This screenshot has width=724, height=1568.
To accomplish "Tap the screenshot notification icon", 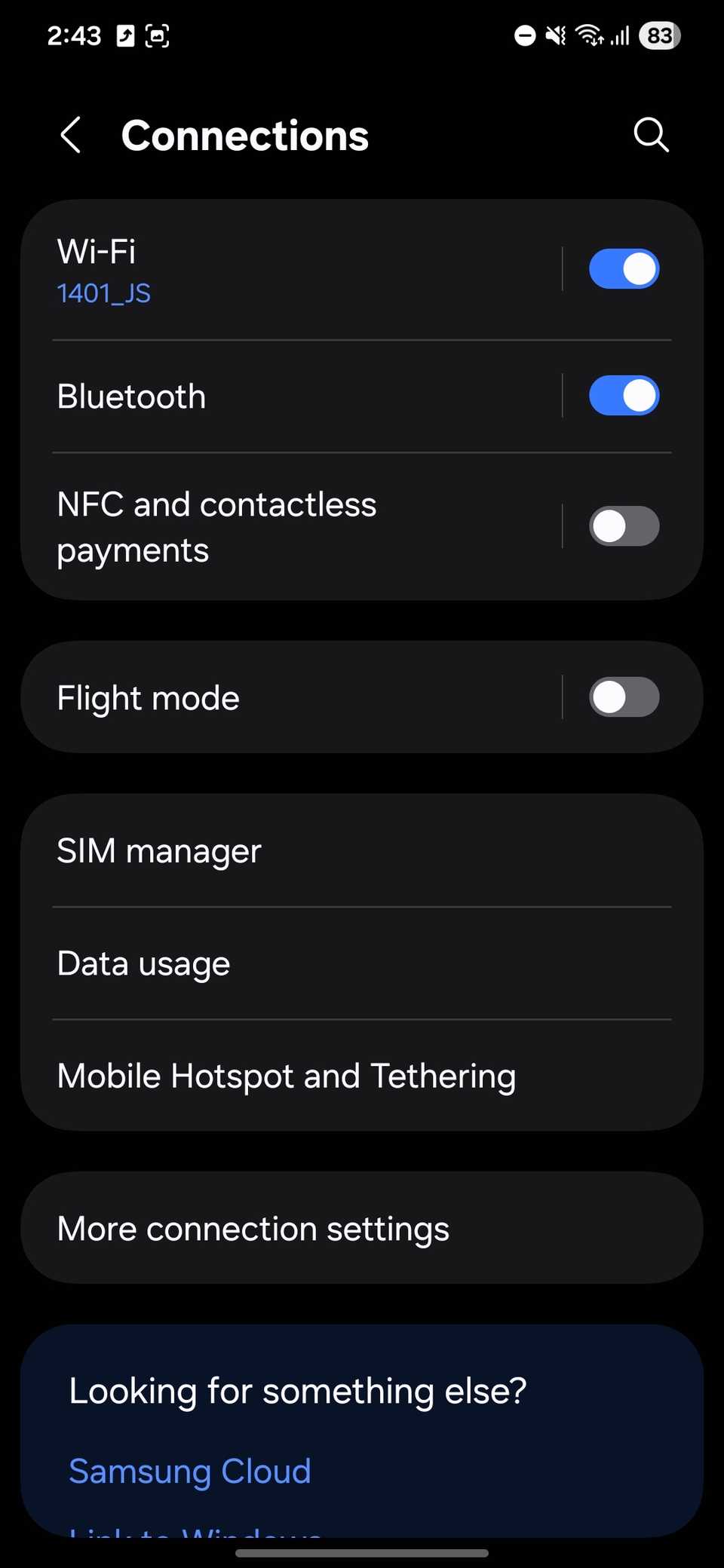I will coord(157,35).
